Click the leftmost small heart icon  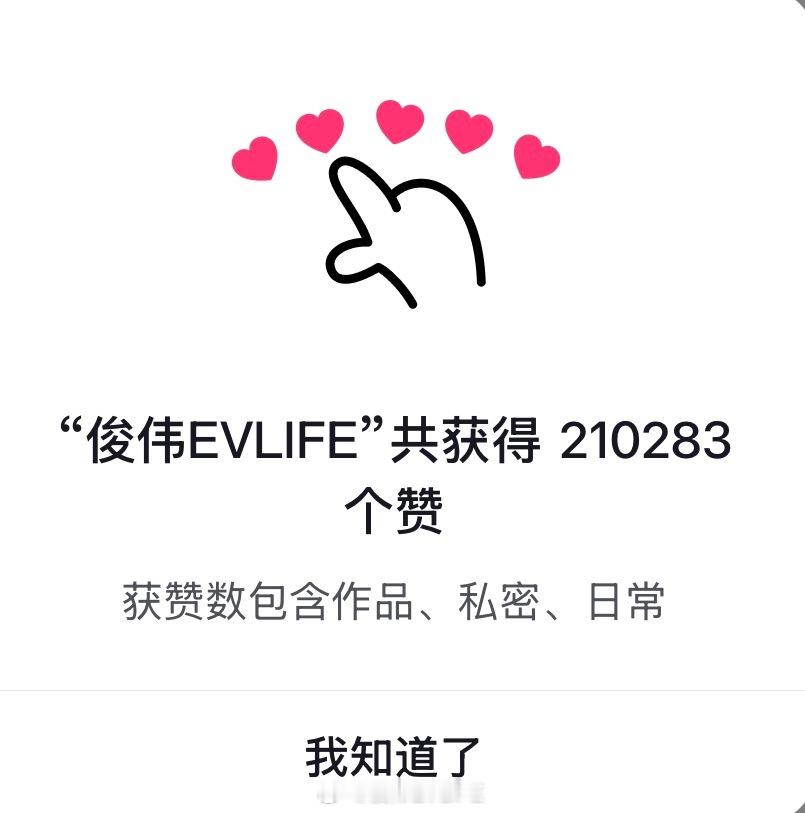[x=256, y=160]
